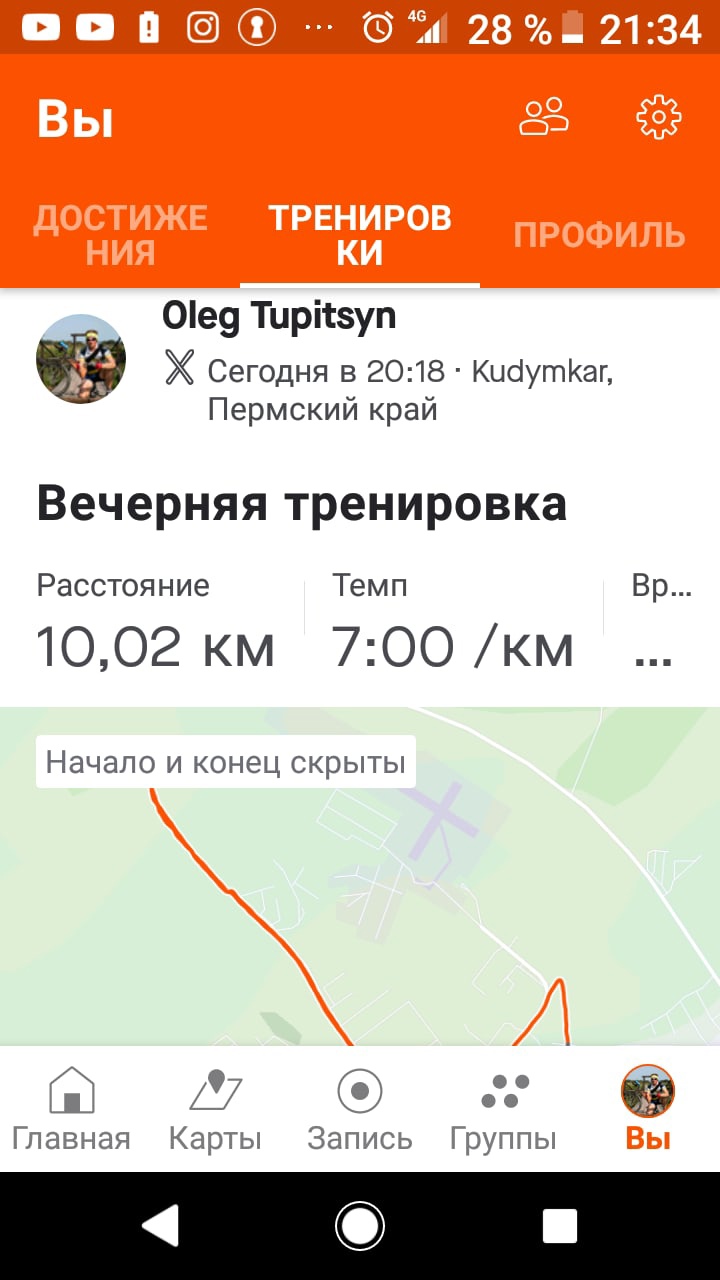The width and height of the screenshot is (720, 1280).
Task: Open the Карты tab
Action: pos(215,1108)
